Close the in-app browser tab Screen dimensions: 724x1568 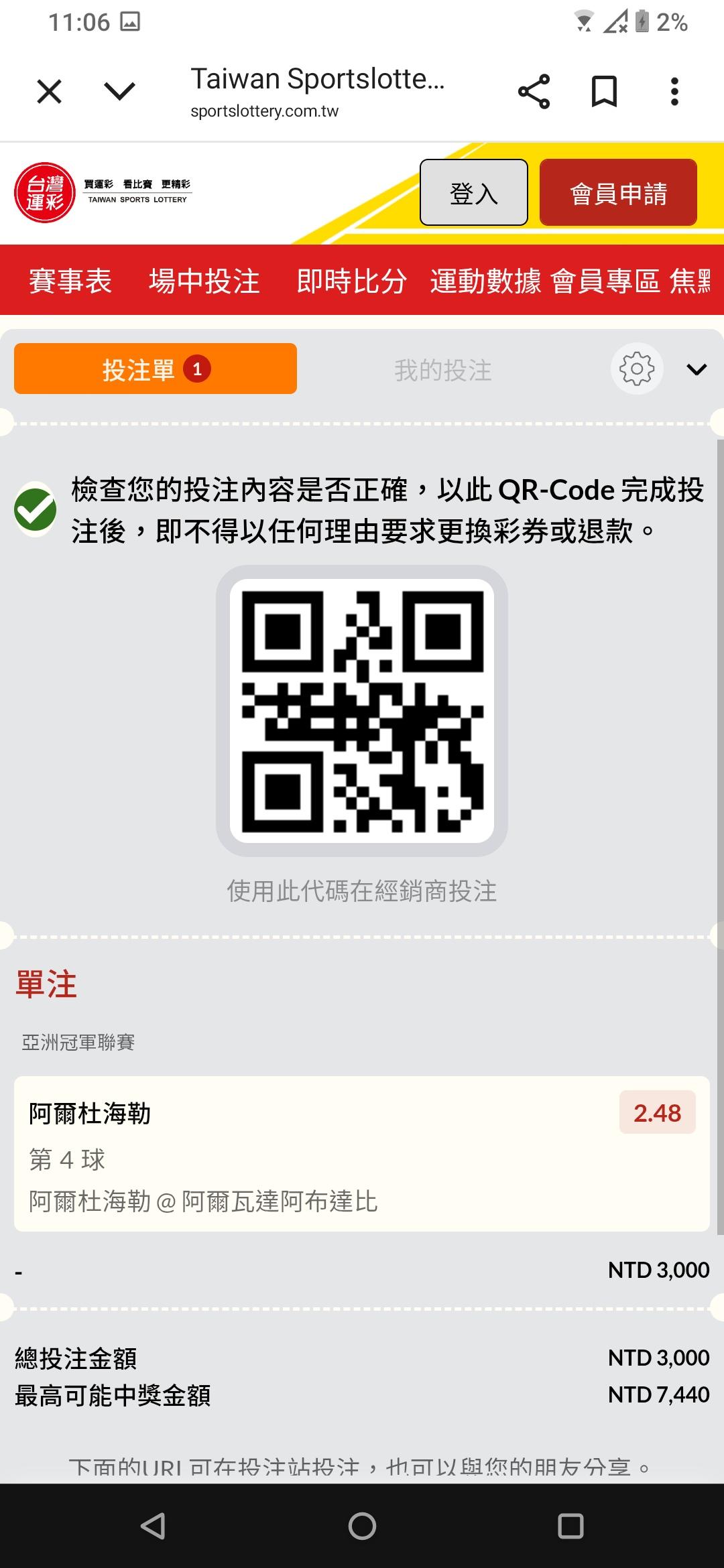(x=49, y=91)
